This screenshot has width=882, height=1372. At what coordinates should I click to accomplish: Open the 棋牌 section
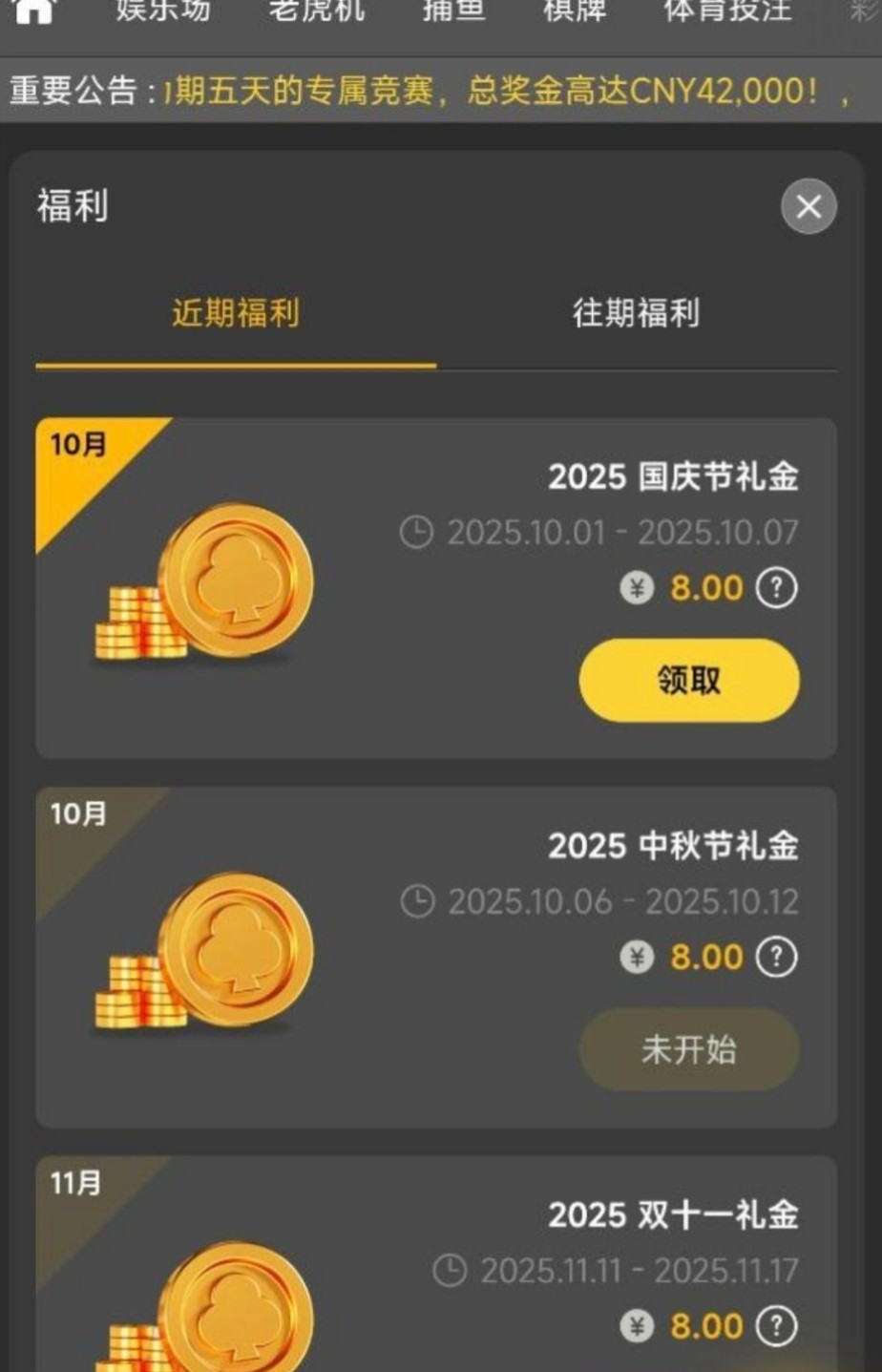pos(575,10)
